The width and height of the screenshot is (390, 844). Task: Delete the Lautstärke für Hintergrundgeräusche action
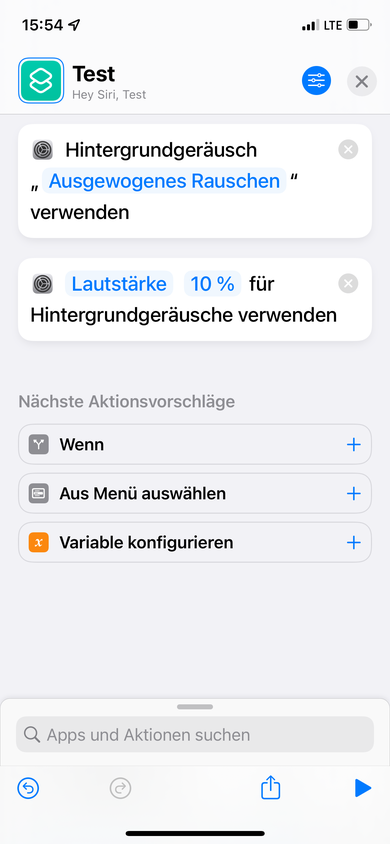pyautogui.click(x=348, y=283)
